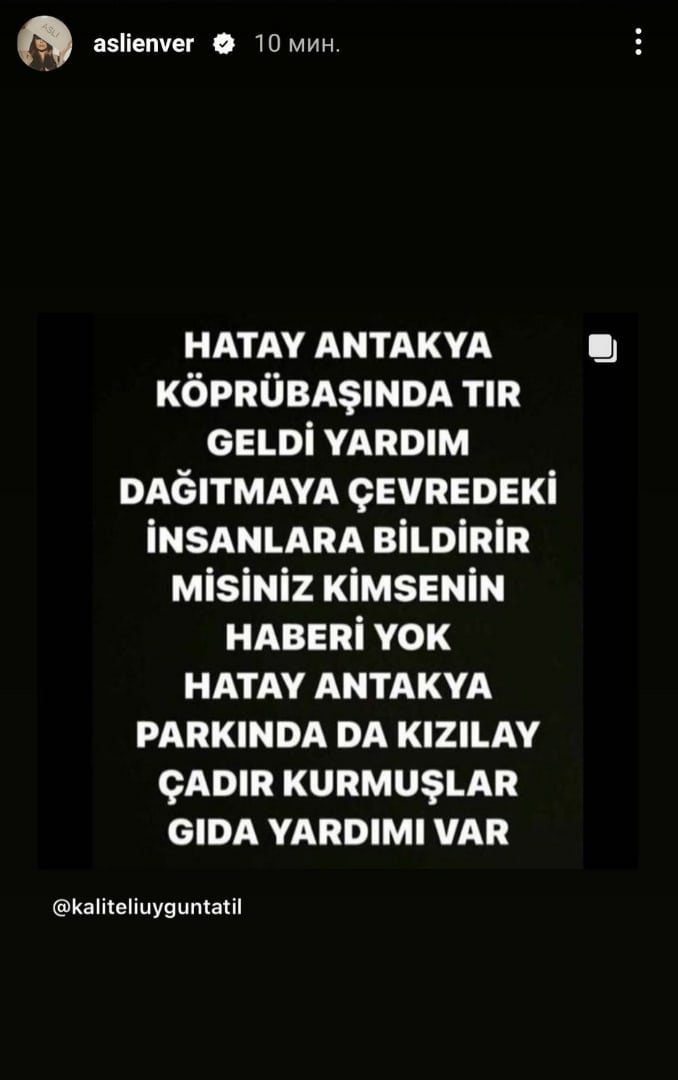678x1080 pixels.
Task: Open aslienver's profile picture
Action: point(45,44)
